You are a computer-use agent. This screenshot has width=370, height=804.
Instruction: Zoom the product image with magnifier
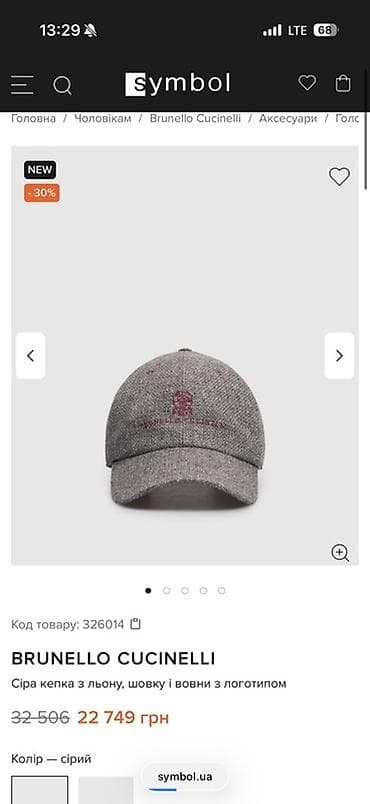click(340, 553)
